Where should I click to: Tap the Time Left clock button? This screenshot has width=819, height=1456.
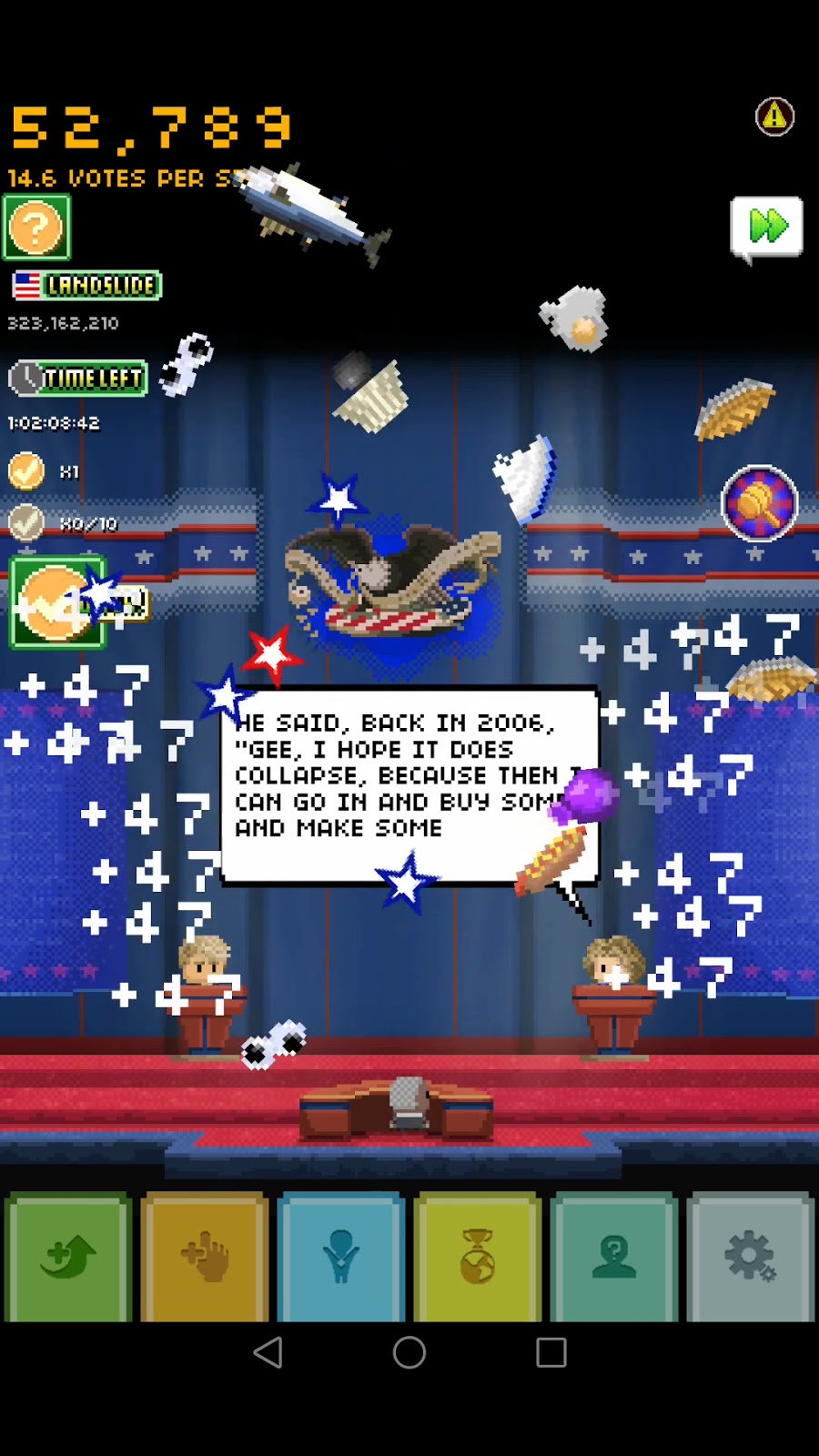pyautogui.click(x=78, y=378)
